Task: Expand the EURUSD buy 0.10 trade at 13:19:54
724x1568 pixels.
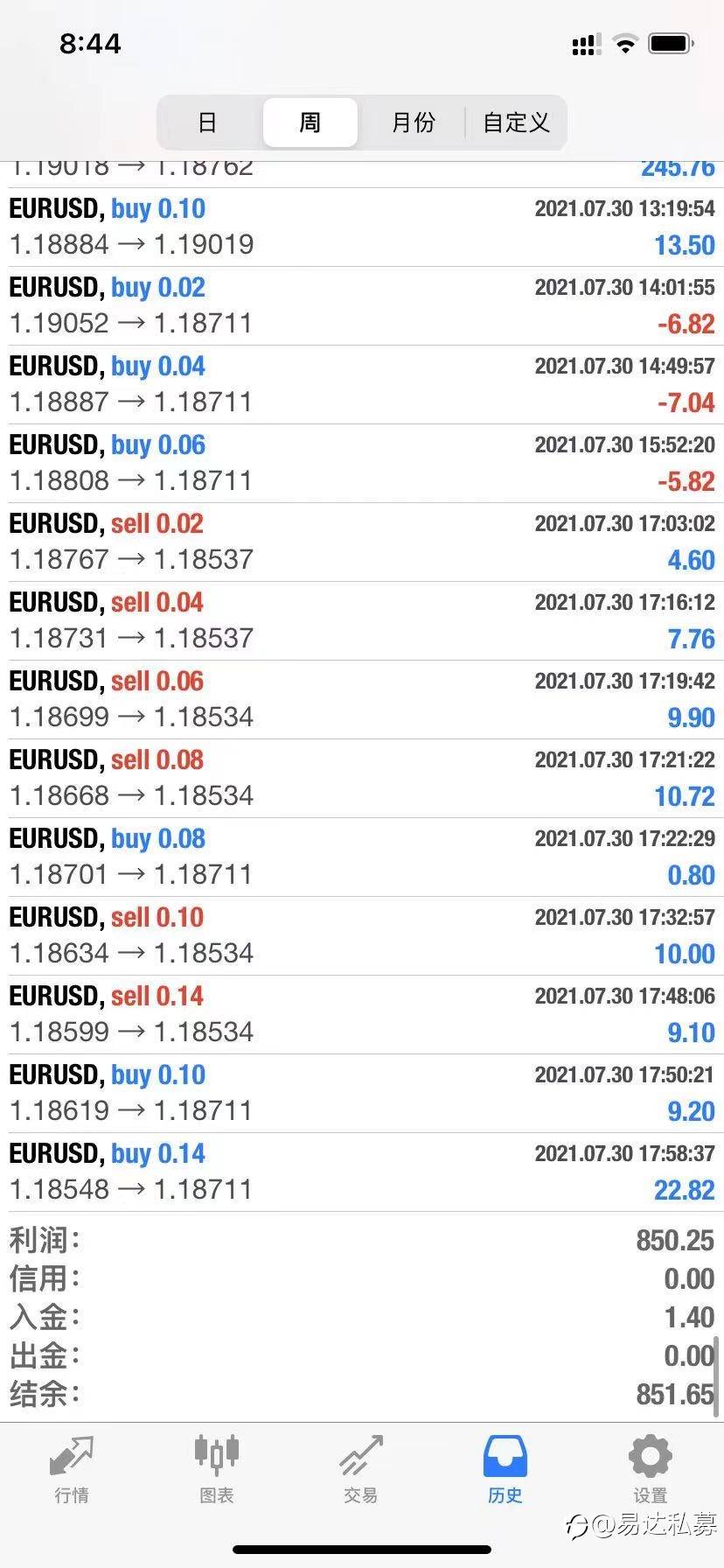Action: (362, 227)
